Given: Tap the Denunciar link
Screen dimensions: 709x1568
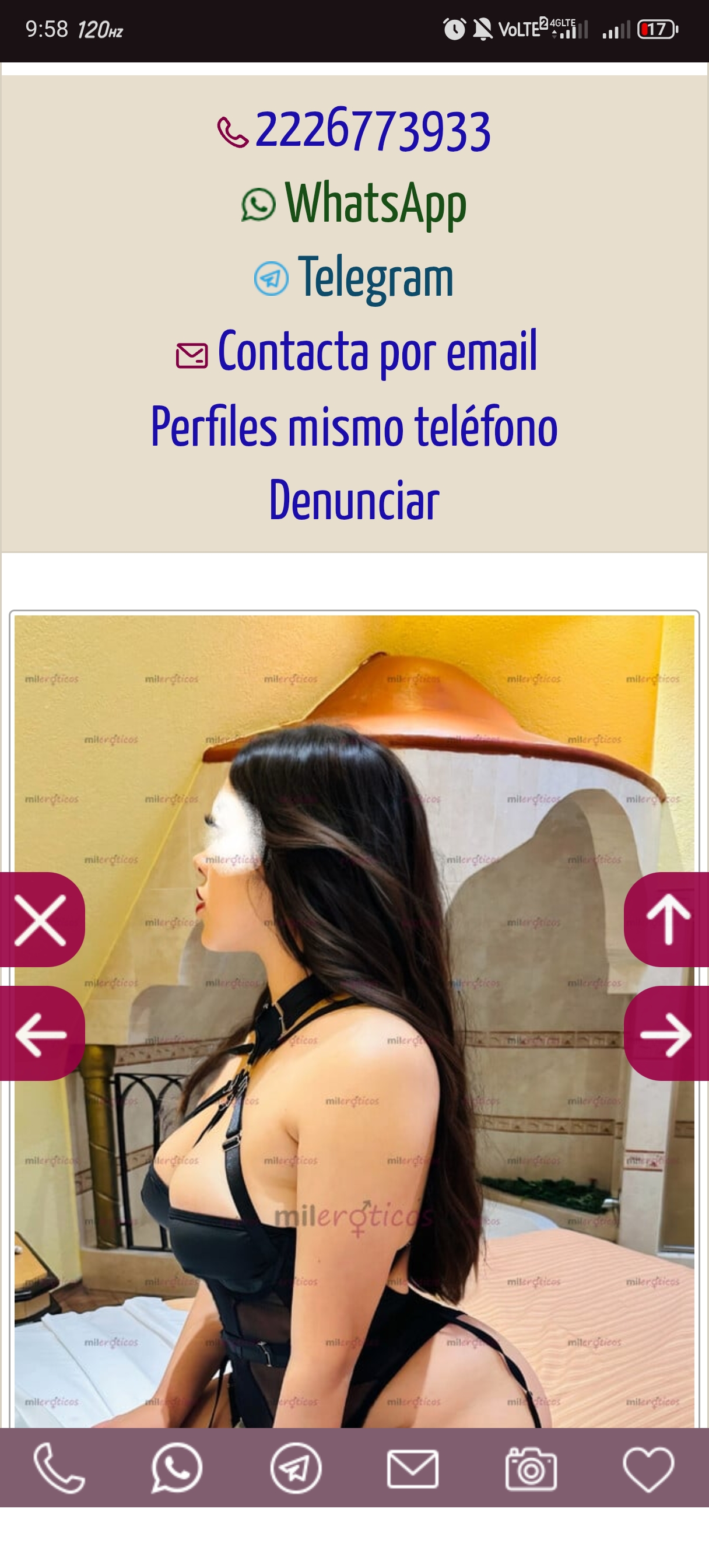Looking at the screenshot, I should tap(354, 501).
